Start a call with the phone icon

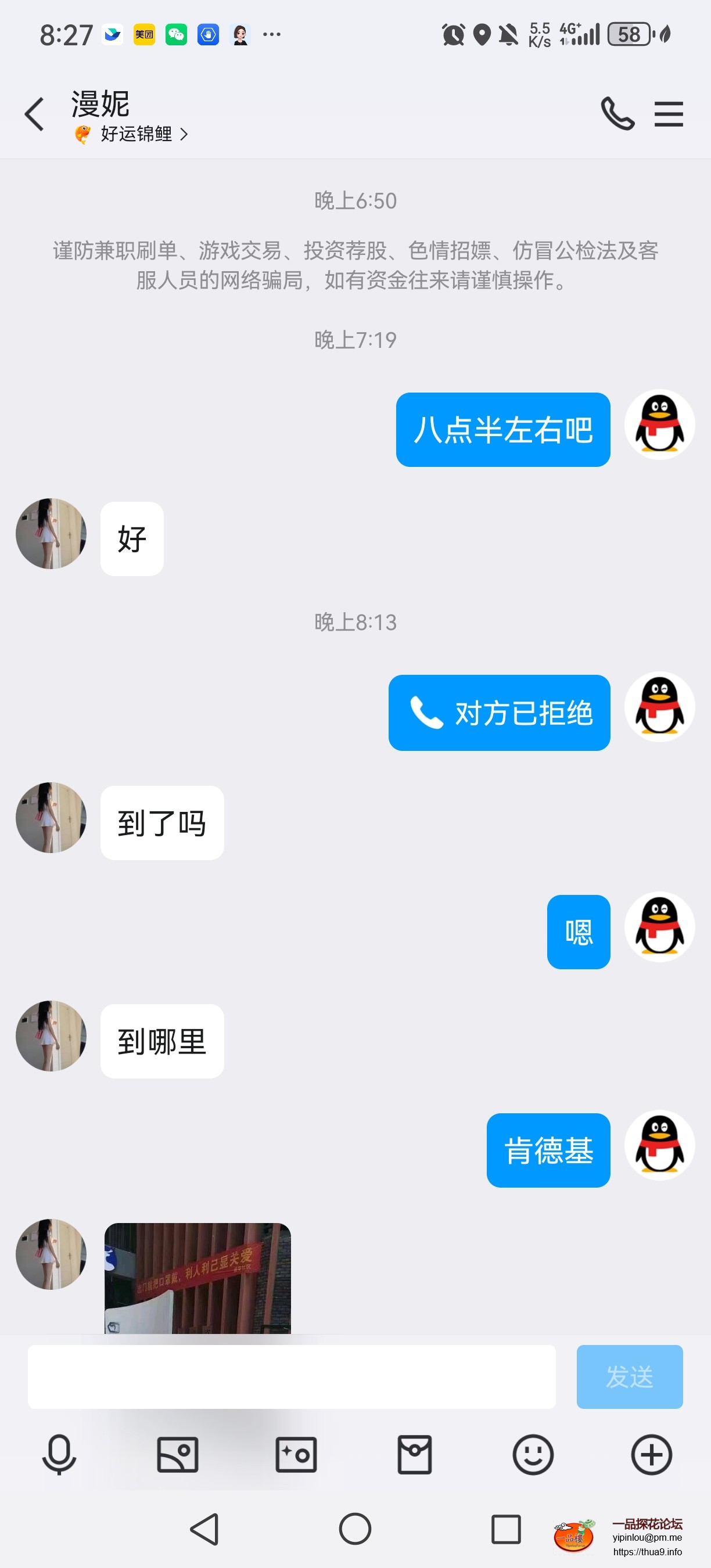pyautogui.click(x=617, y=113)
